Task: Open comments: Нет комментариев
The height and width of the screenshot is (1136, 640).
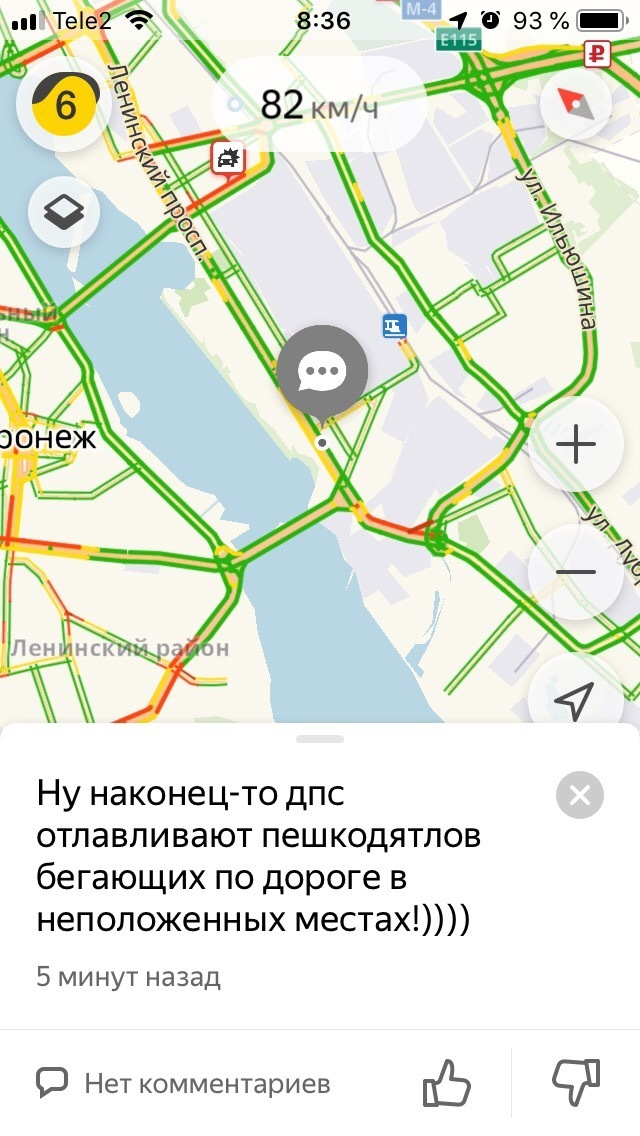Action: coord(184,1082)
